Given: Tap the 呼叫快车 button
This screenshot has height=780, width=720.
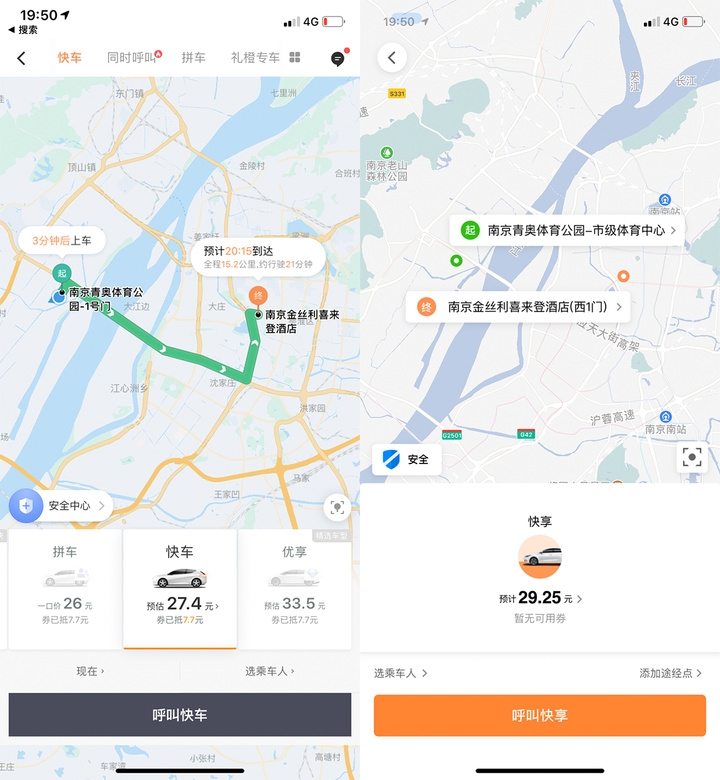Looking at the screenshot, I should point(180,715).
